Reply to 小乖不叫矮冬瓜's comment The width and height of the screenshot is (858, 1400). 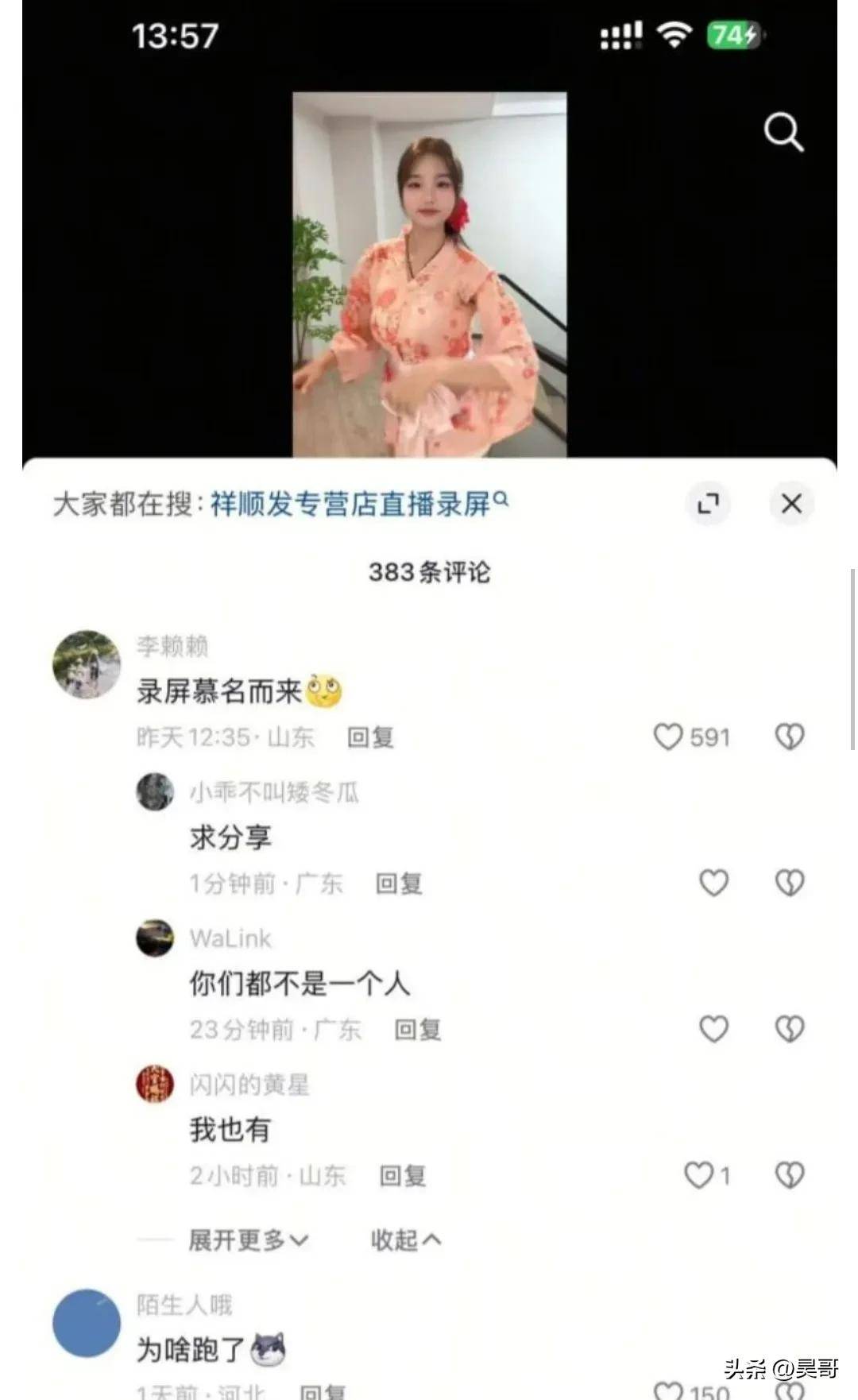click(399, 884)
